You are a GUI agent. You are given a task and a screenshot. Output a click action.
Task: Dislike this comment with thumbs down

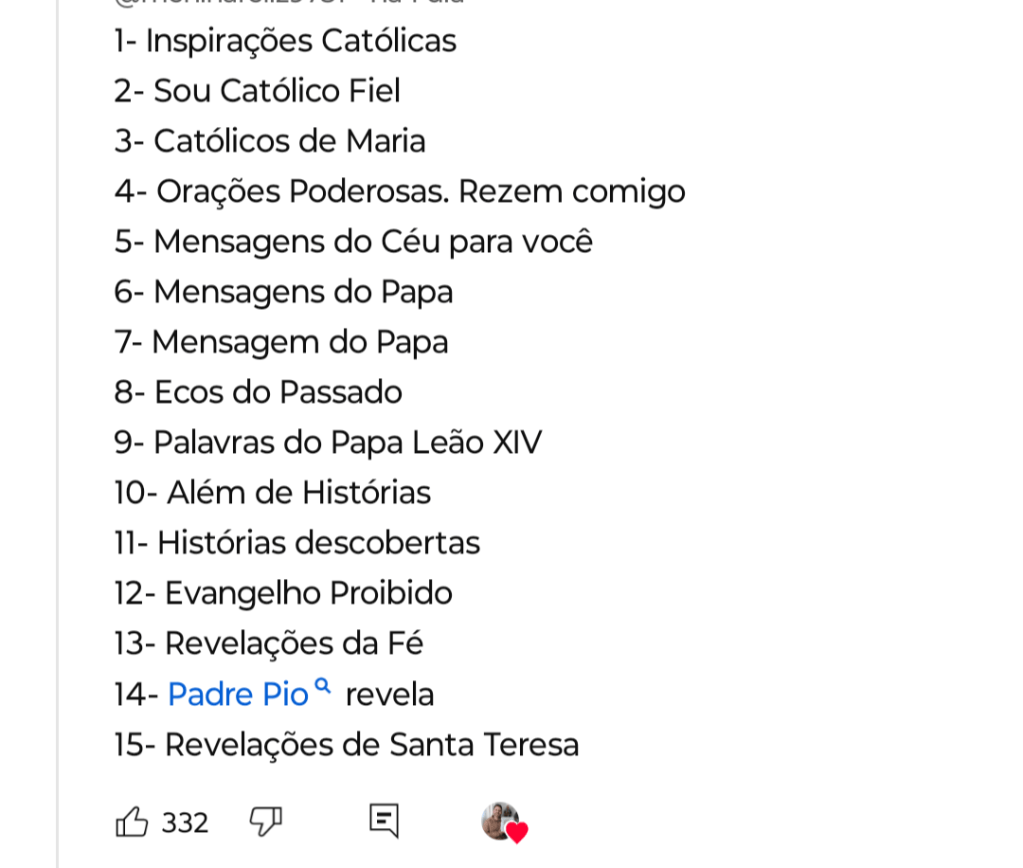point(265,821)
